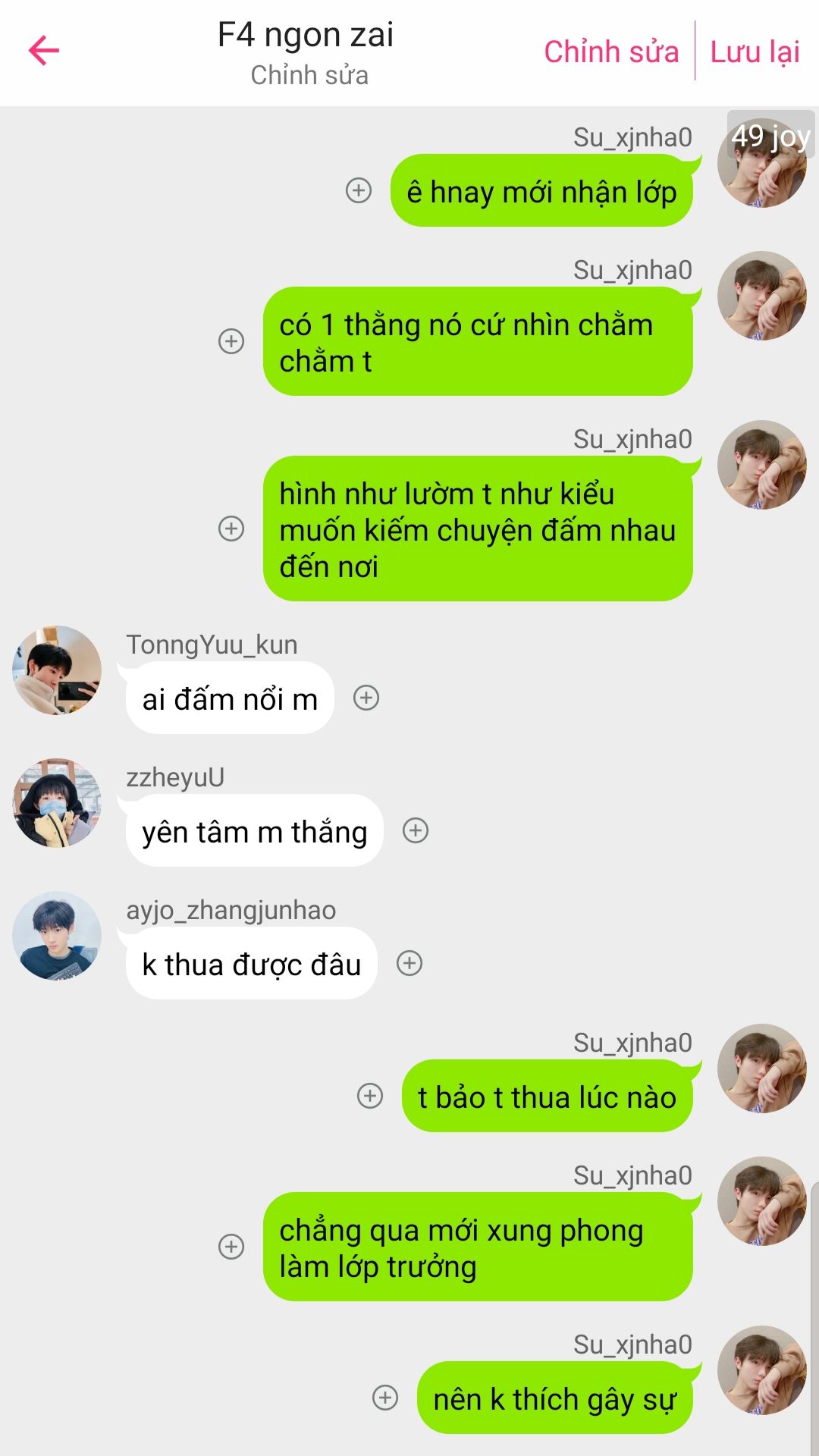Tap plus icon beside "t bảo t thua lúc nào"

[370, 1096]
